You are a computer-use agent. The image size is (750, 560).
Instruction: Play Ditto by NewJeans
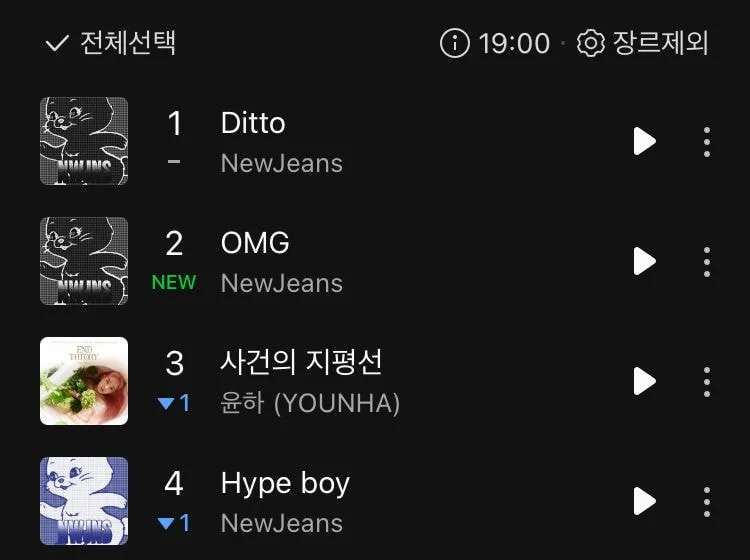coord(644,141)
